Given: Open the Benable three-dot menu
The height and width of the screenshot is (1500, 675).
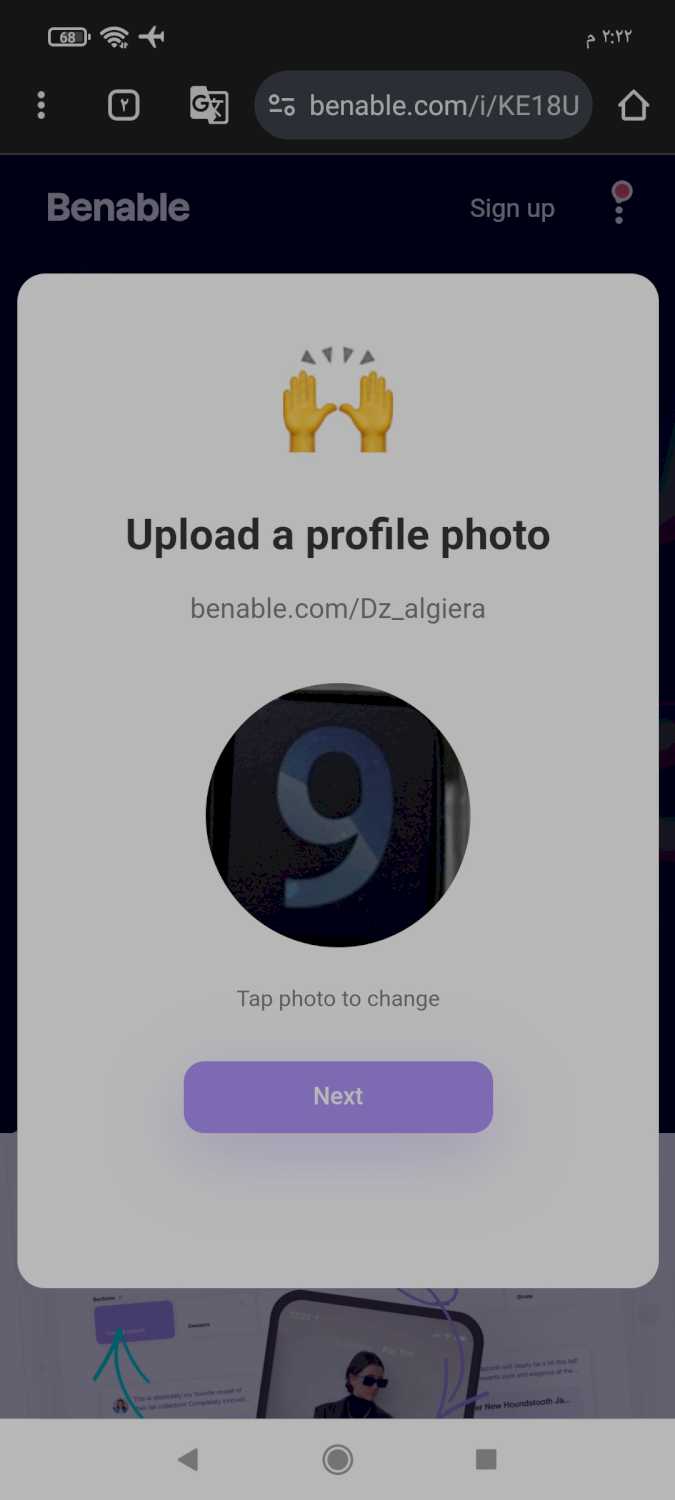Looking at the screenshot, I should (x=620, y=204).
